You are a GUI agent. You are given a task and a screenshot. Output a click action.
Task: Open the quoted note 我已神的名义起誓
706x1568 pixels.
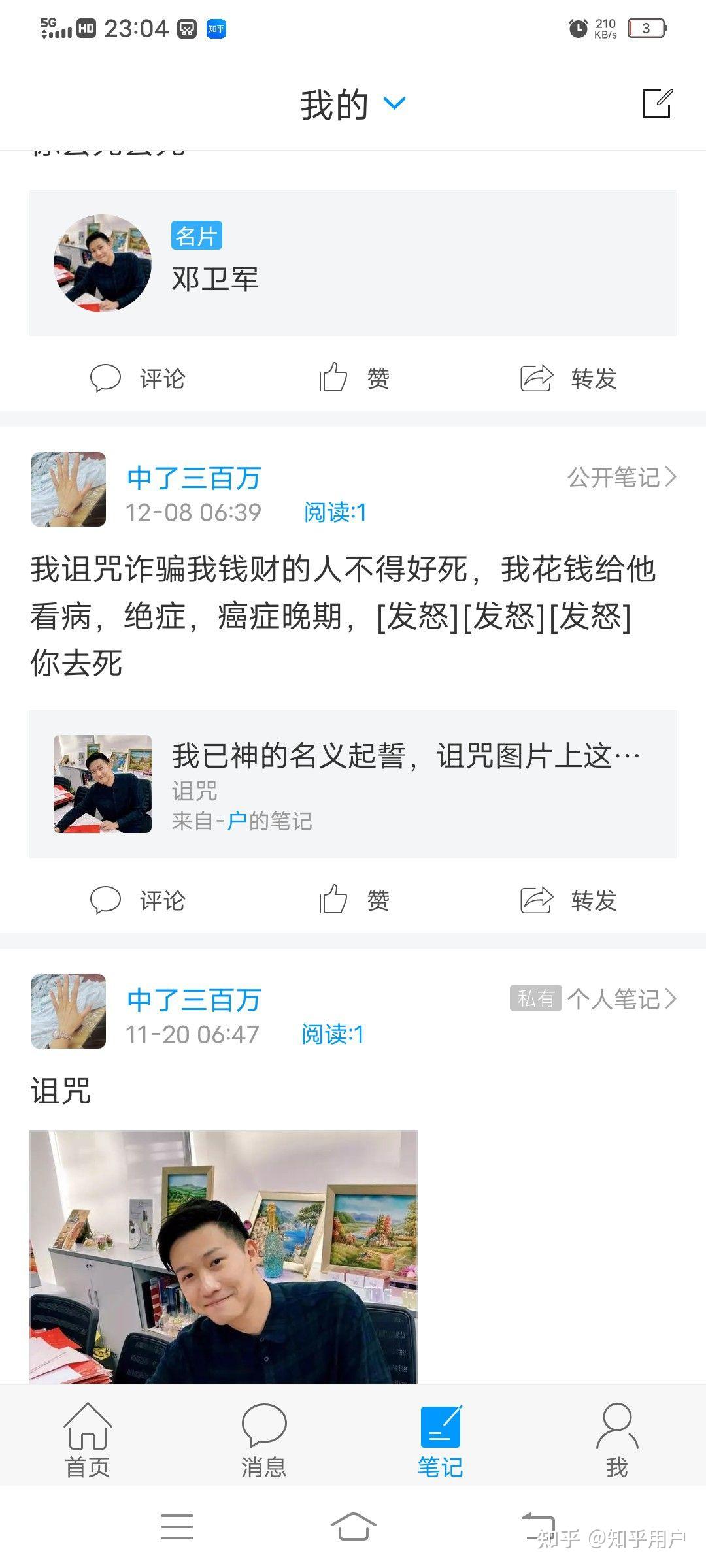click(x=353, y=784)
